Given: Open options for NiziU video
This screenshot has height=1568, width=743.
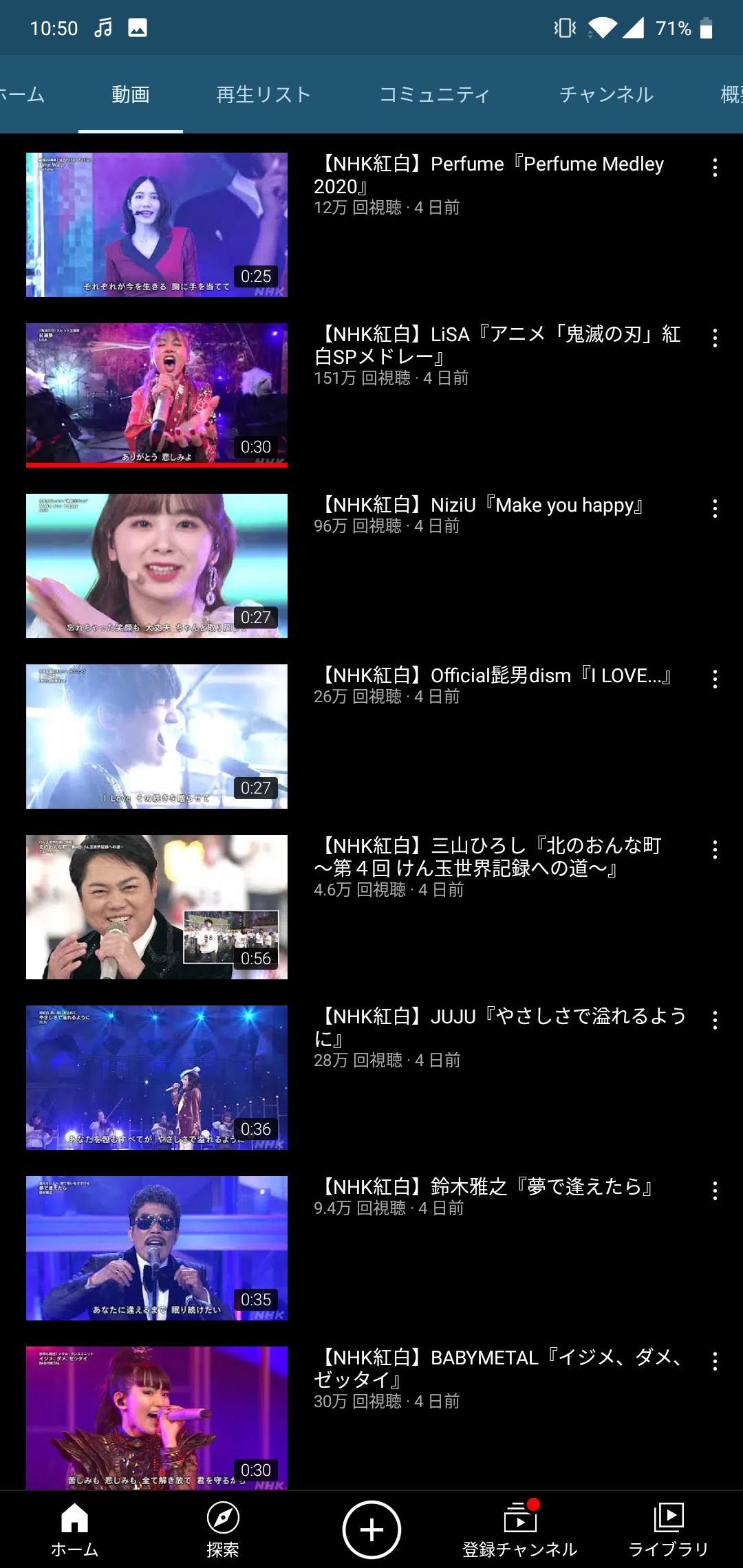Looking at the screenshot, I should click(x=715, y=509).
